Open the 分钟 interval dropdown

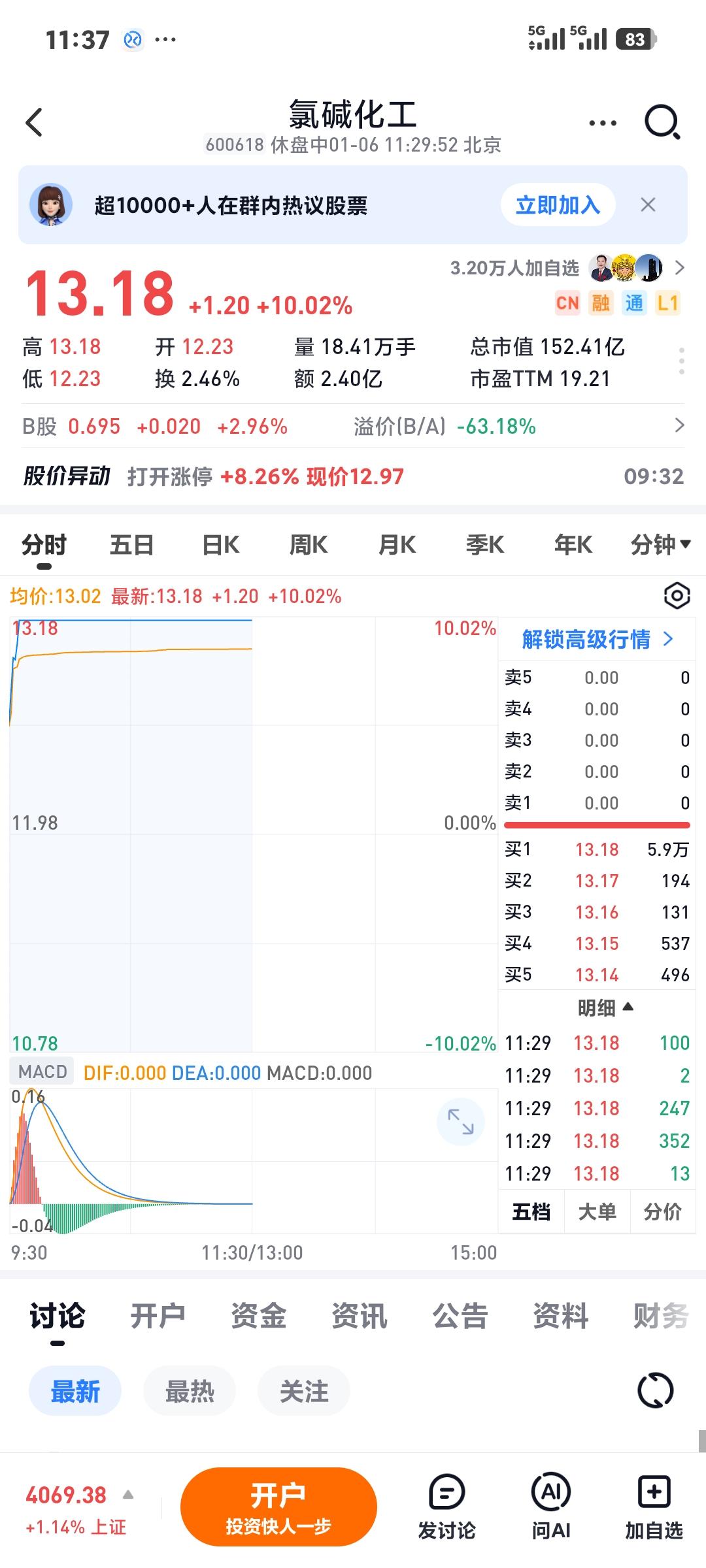(x=660, y=544)
